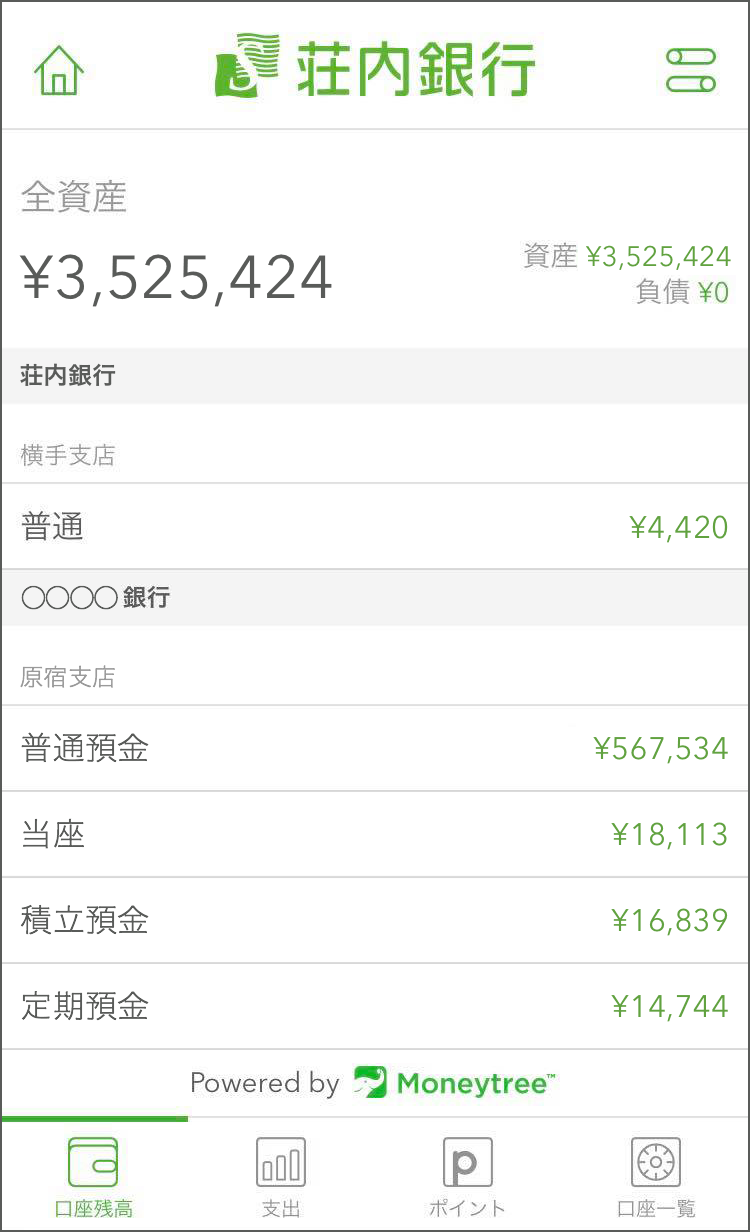The height and width of the screenshot is (1232, 750).
Task: Open the 定期預金 account row
Action: (x=375, y=1006)
